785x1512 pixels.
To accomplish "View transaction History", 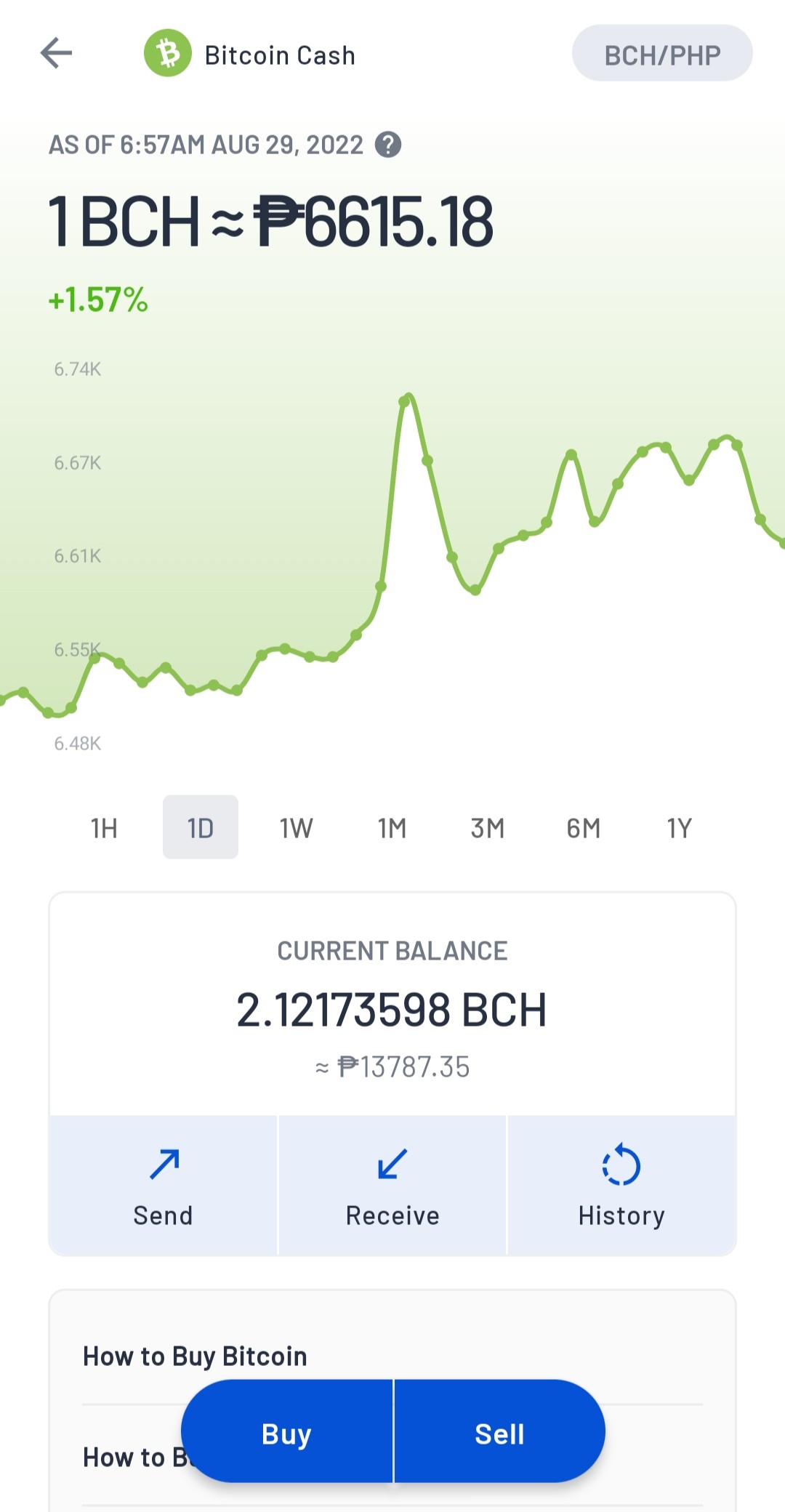I will 621,1186.
